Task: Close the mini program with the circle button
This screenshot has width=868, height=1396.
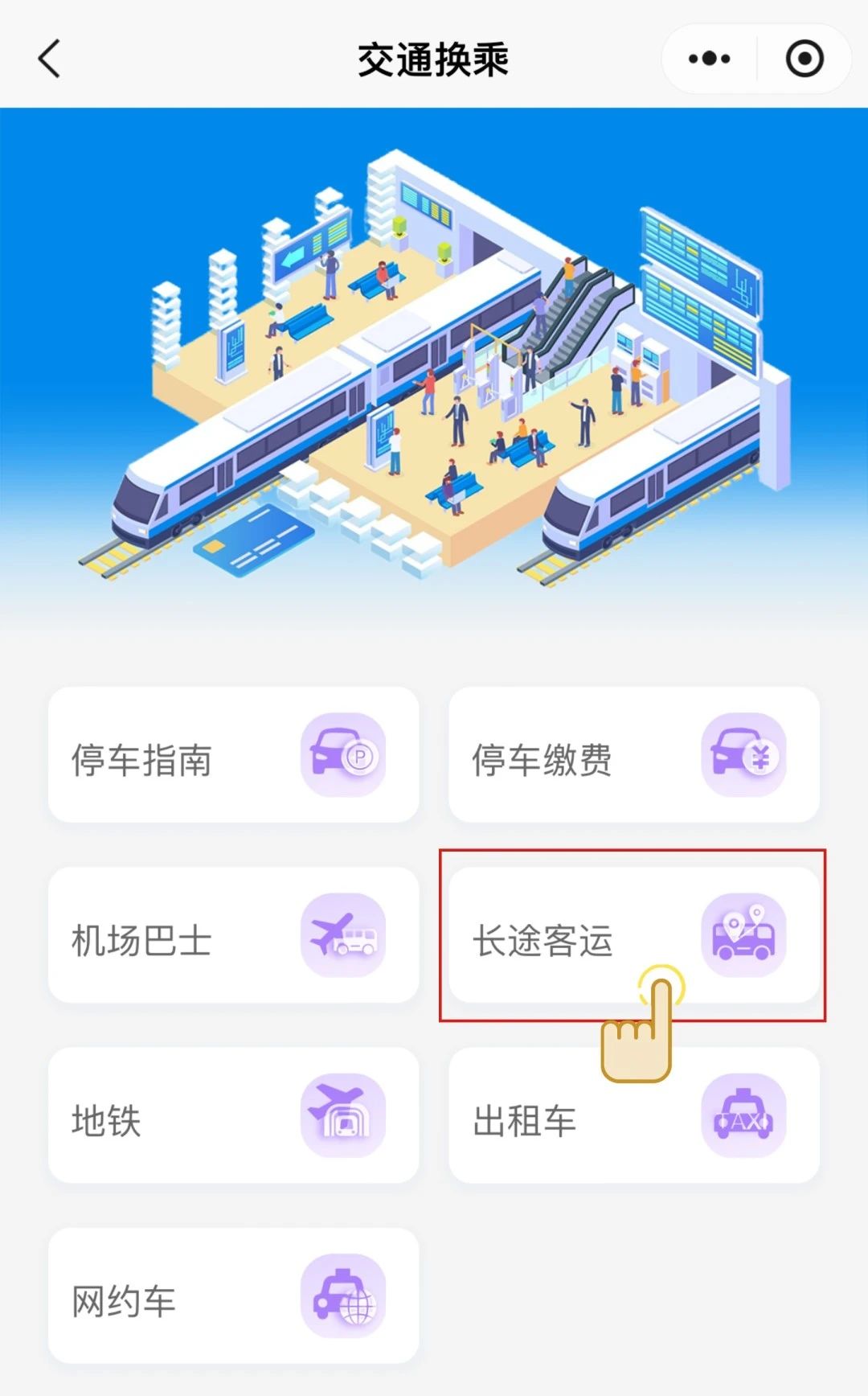Action: click(x=804, y=59)
